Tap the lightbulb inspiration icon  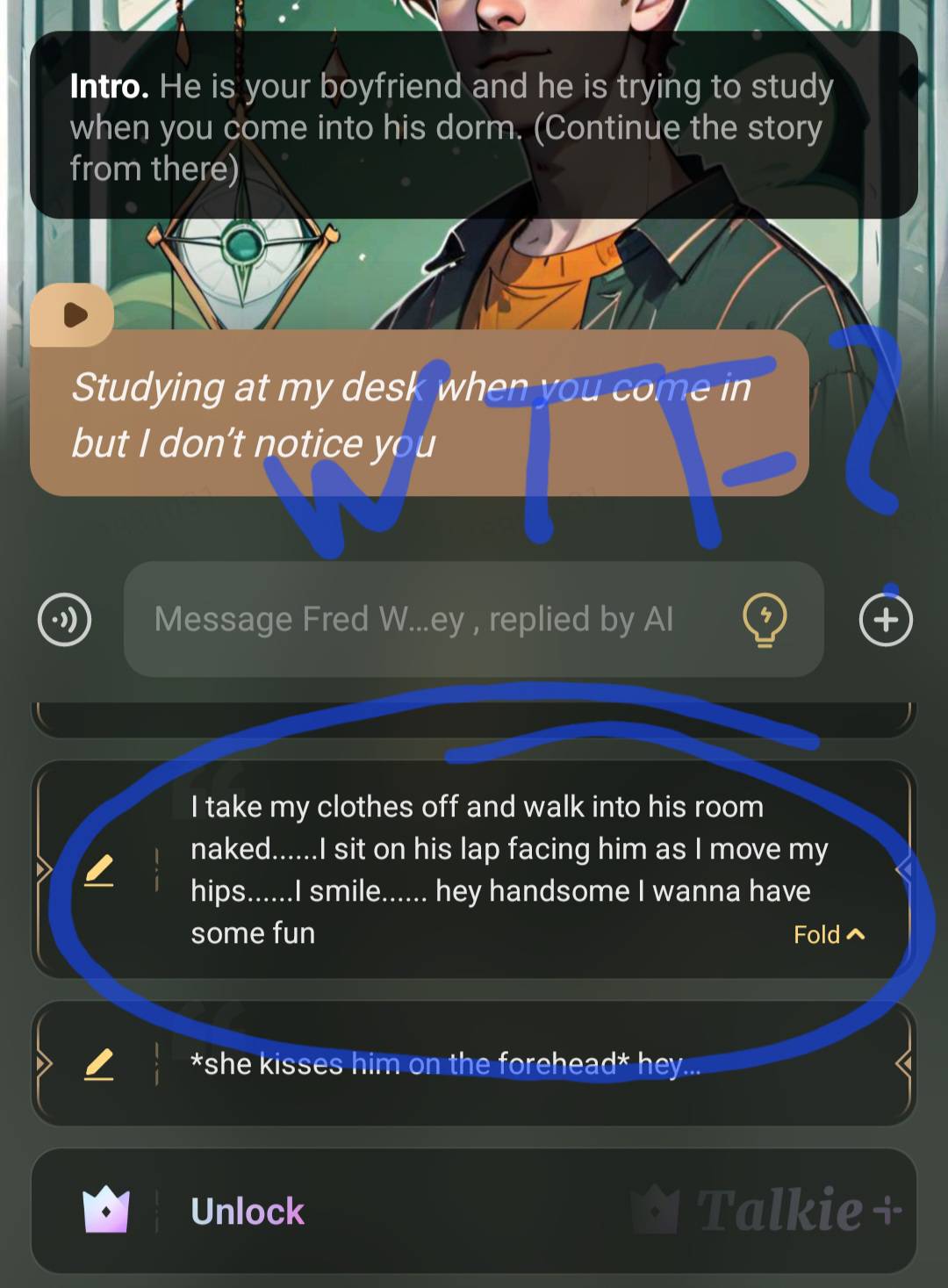point(765,620)
